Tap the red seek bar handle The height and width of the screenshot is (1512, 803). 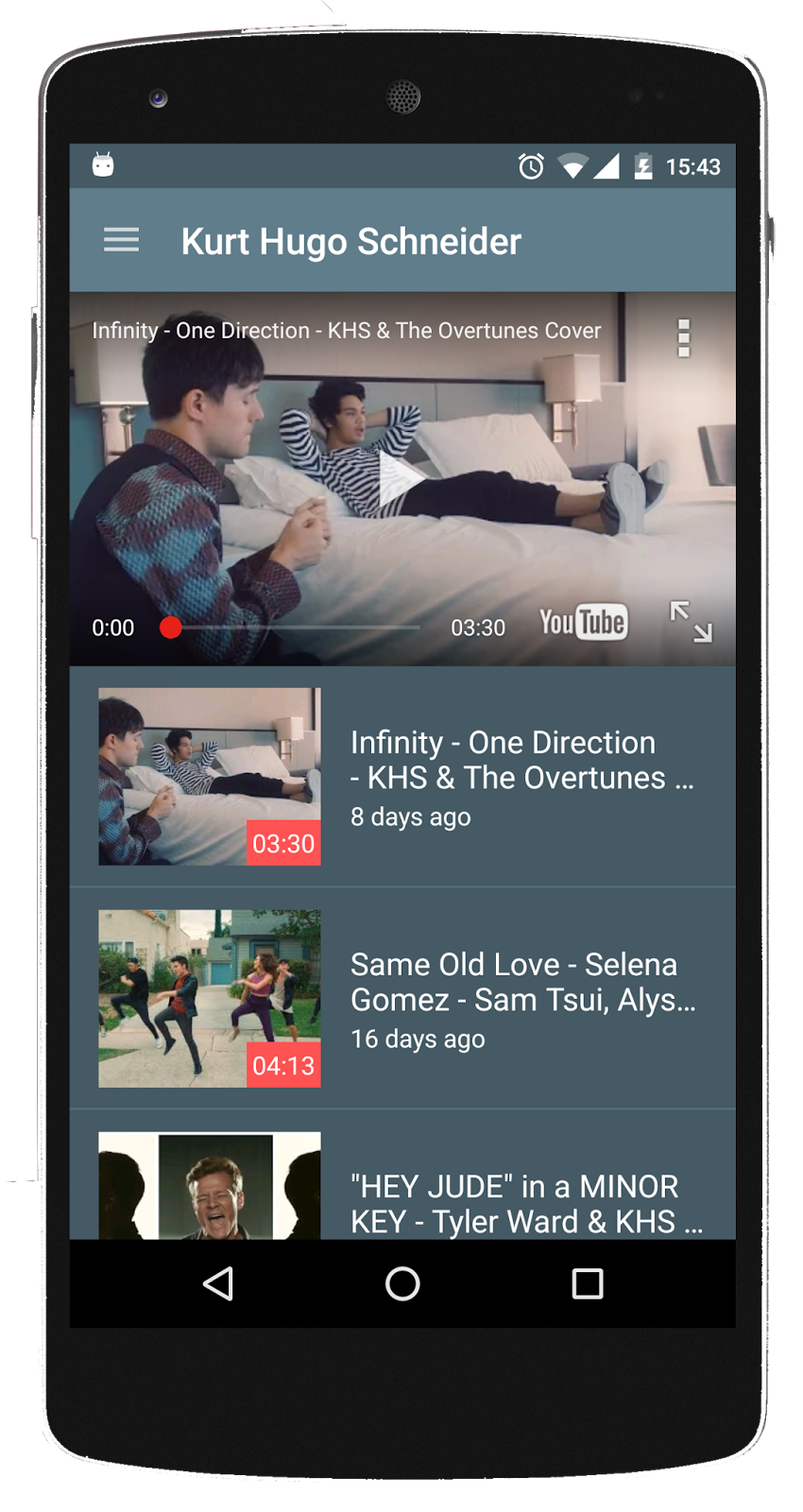click(171, 627)
